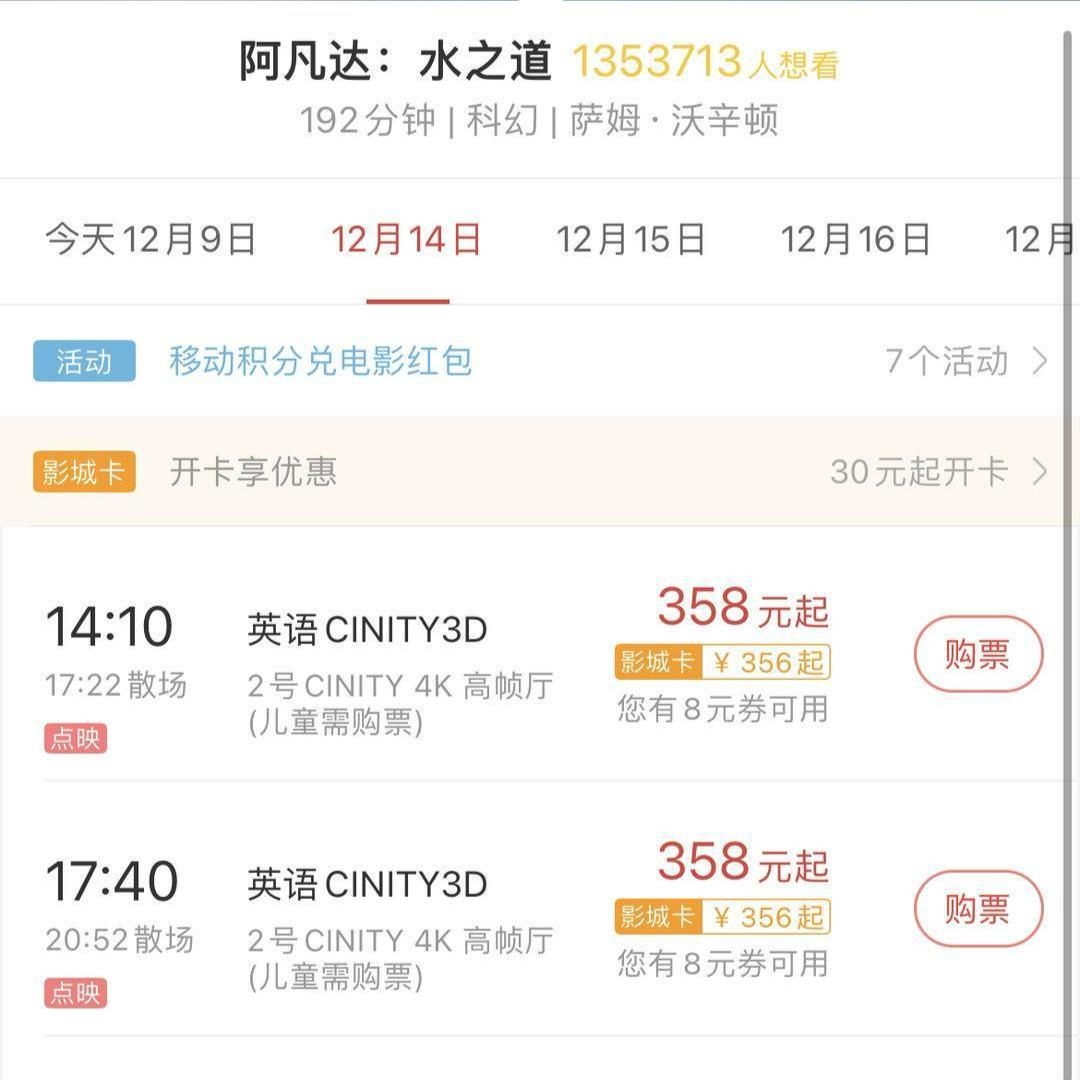Switch to the 12月14日 date tab
The height and width of the screenshot is (1080, 1080).
click(x=407, y=240)
